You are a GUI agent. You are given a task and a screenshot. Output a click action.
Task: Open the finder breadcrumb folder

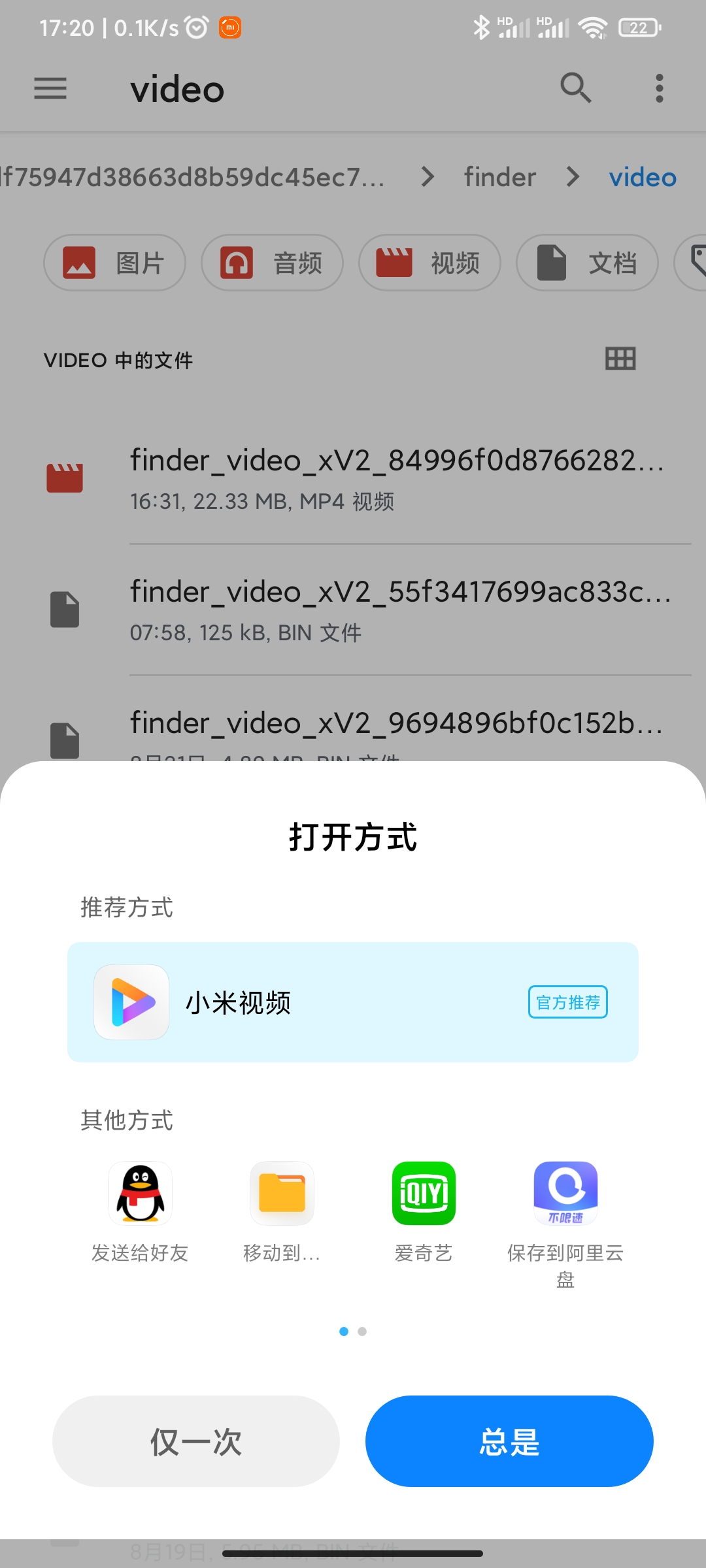point(499,177)
